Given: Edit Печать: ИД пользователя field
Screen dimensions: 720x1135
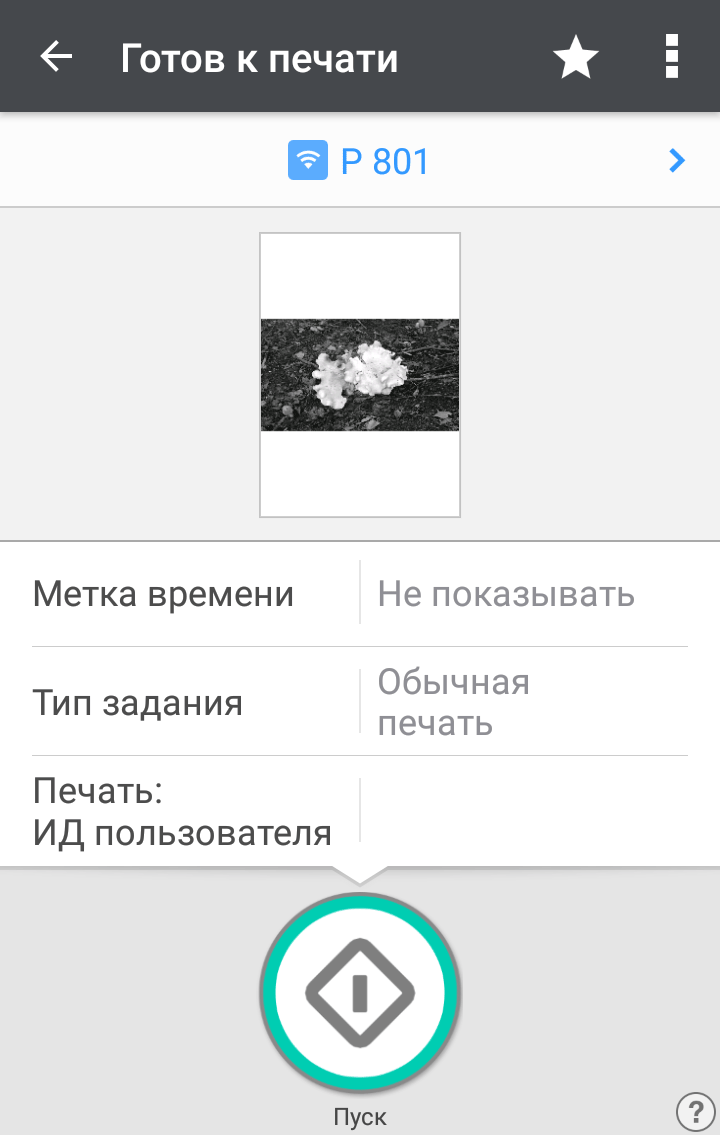Looking at the screenshot, I should coord(360,811).
